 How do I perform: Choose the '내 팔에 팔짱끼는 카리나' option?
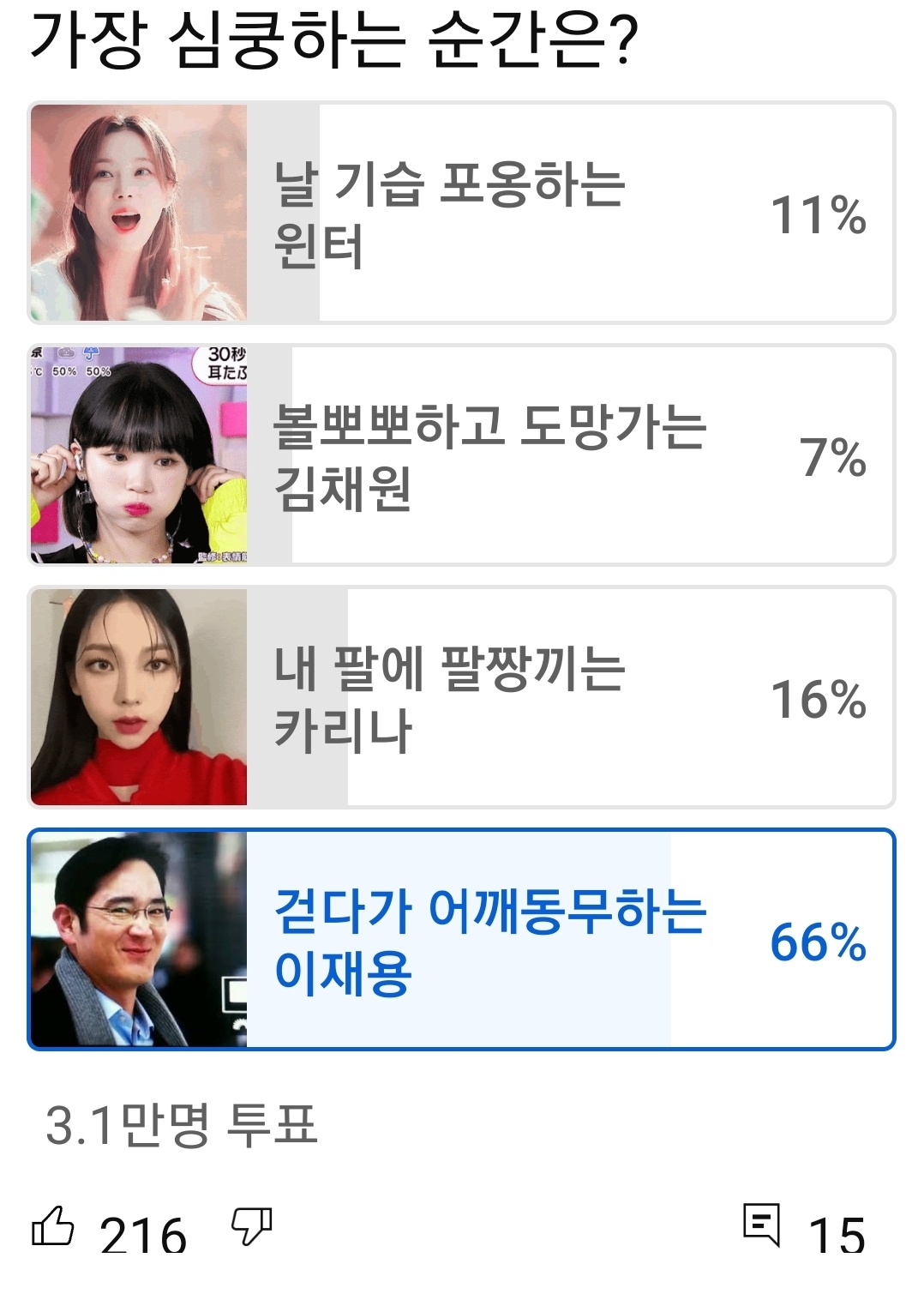[x=461, y=697]
